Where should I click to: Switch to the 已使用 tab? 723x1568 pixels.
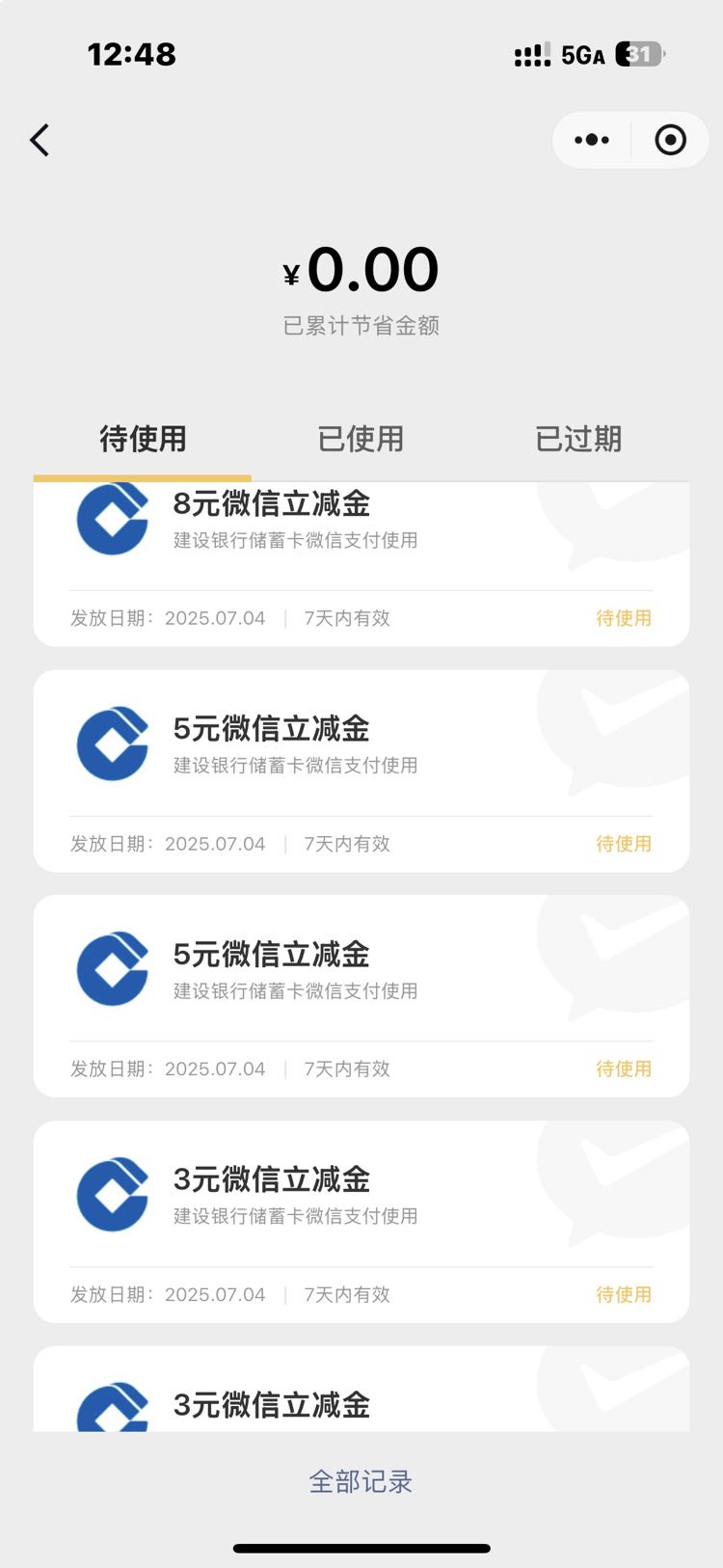(361, 440)
